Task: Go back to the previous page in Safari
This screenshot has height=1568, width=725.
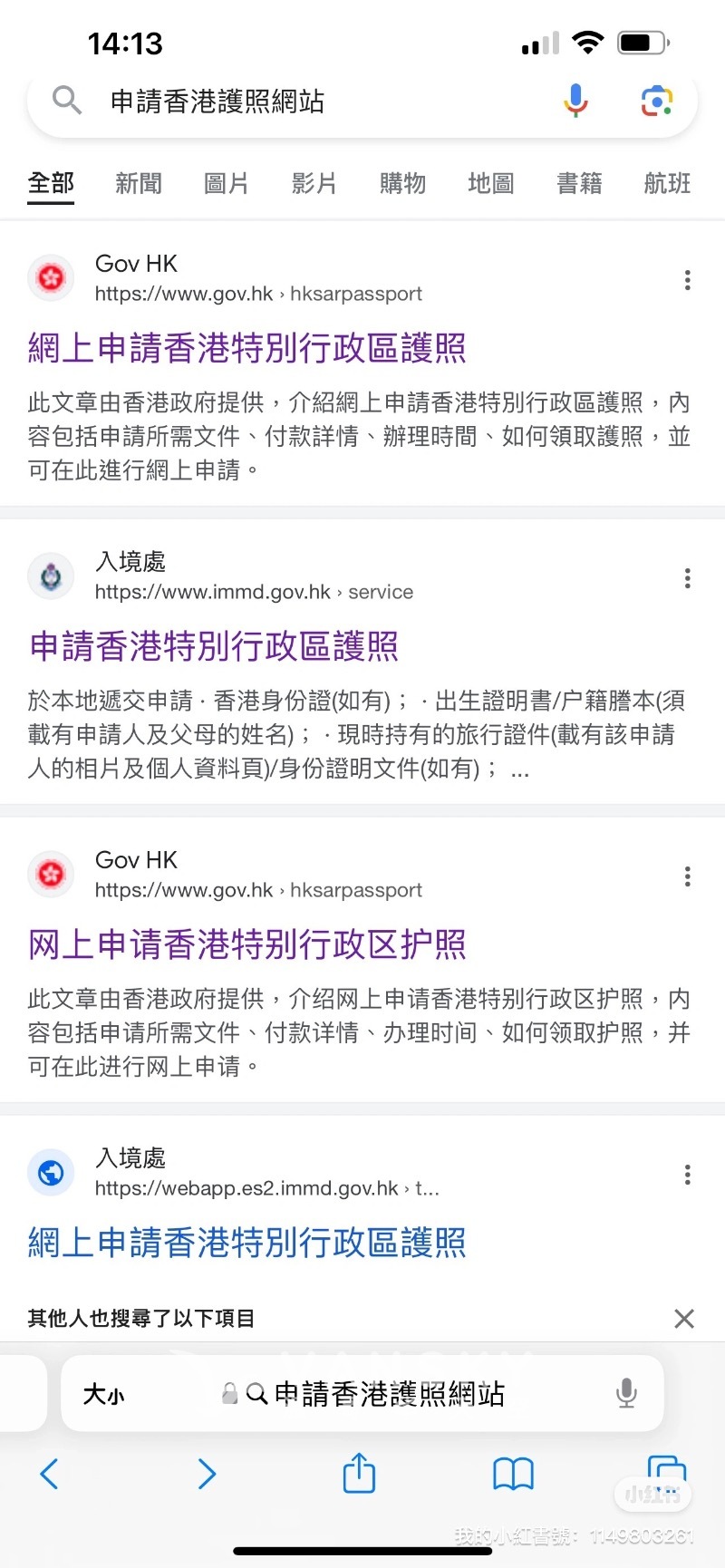Action: point(50,1474)
